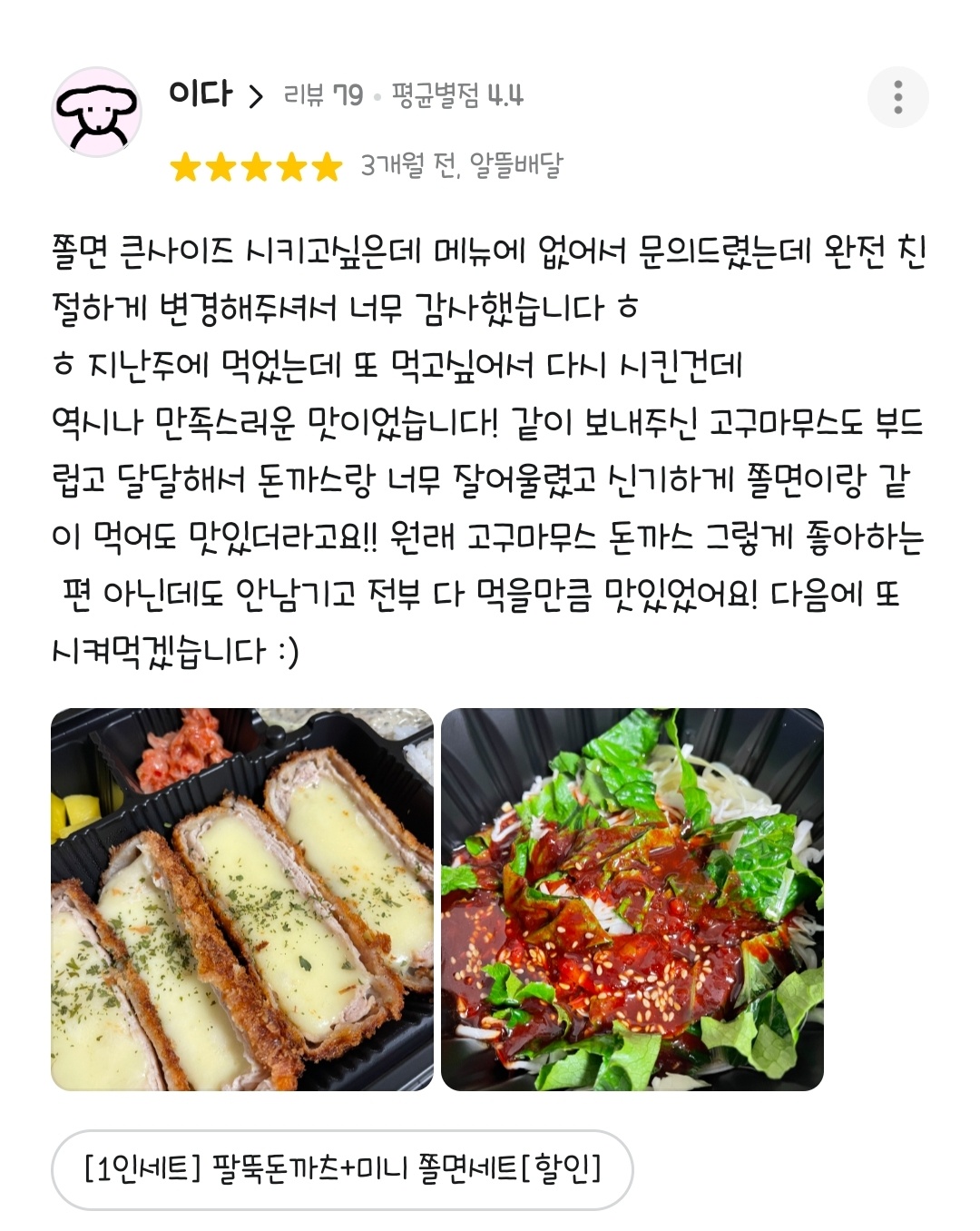Tap reviewer nickname 이다
Screen dimensions: 980x1231
(201, 91)
